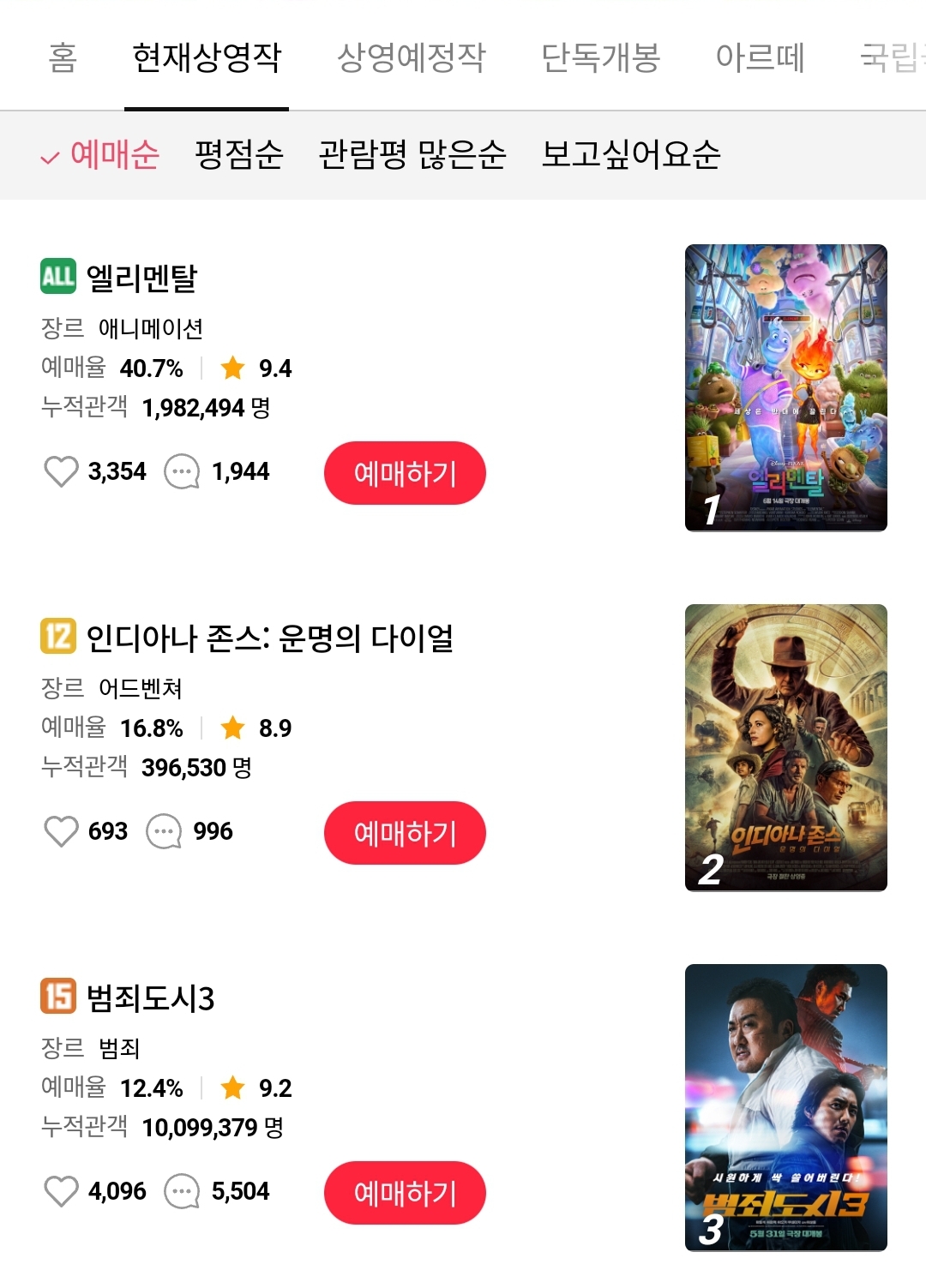Book tickets for 인디아나 존스
This screenshot has width=926, height=1288.
(405, 833)
